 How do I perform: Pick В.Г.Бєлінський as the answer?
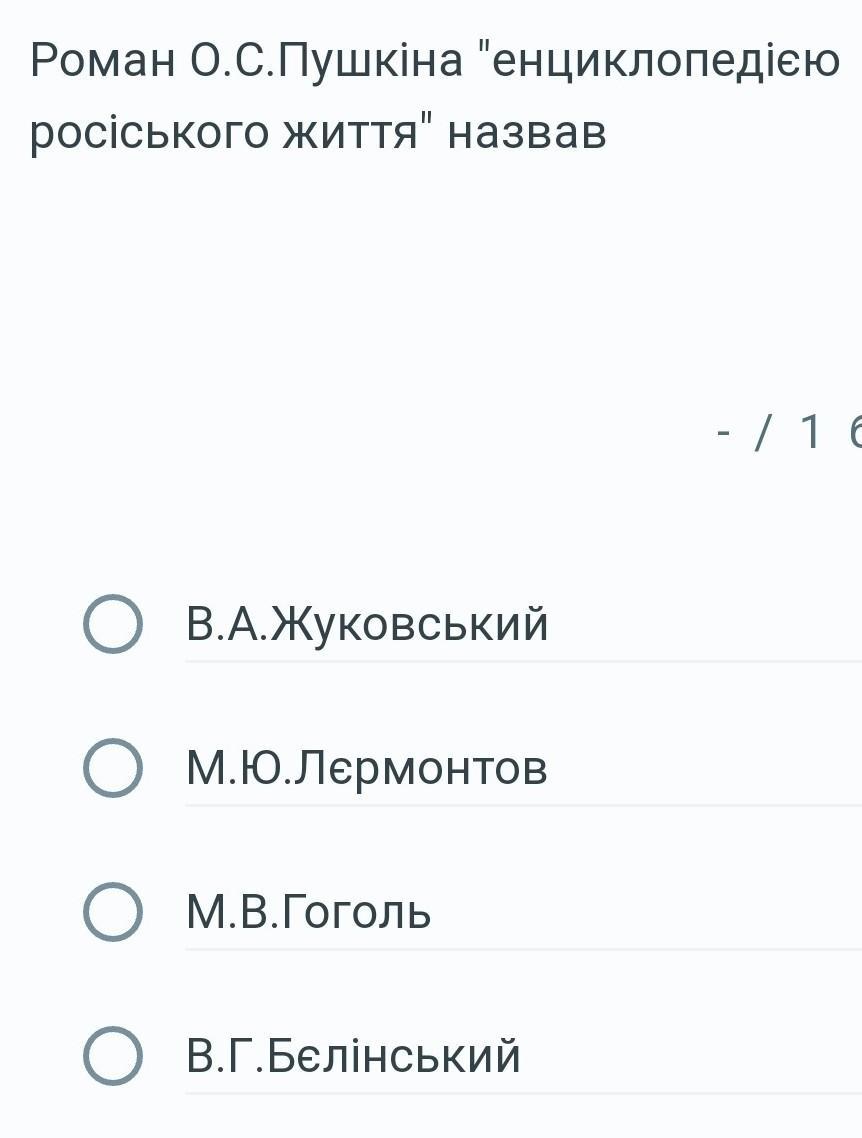click(x=112, y=1056)
